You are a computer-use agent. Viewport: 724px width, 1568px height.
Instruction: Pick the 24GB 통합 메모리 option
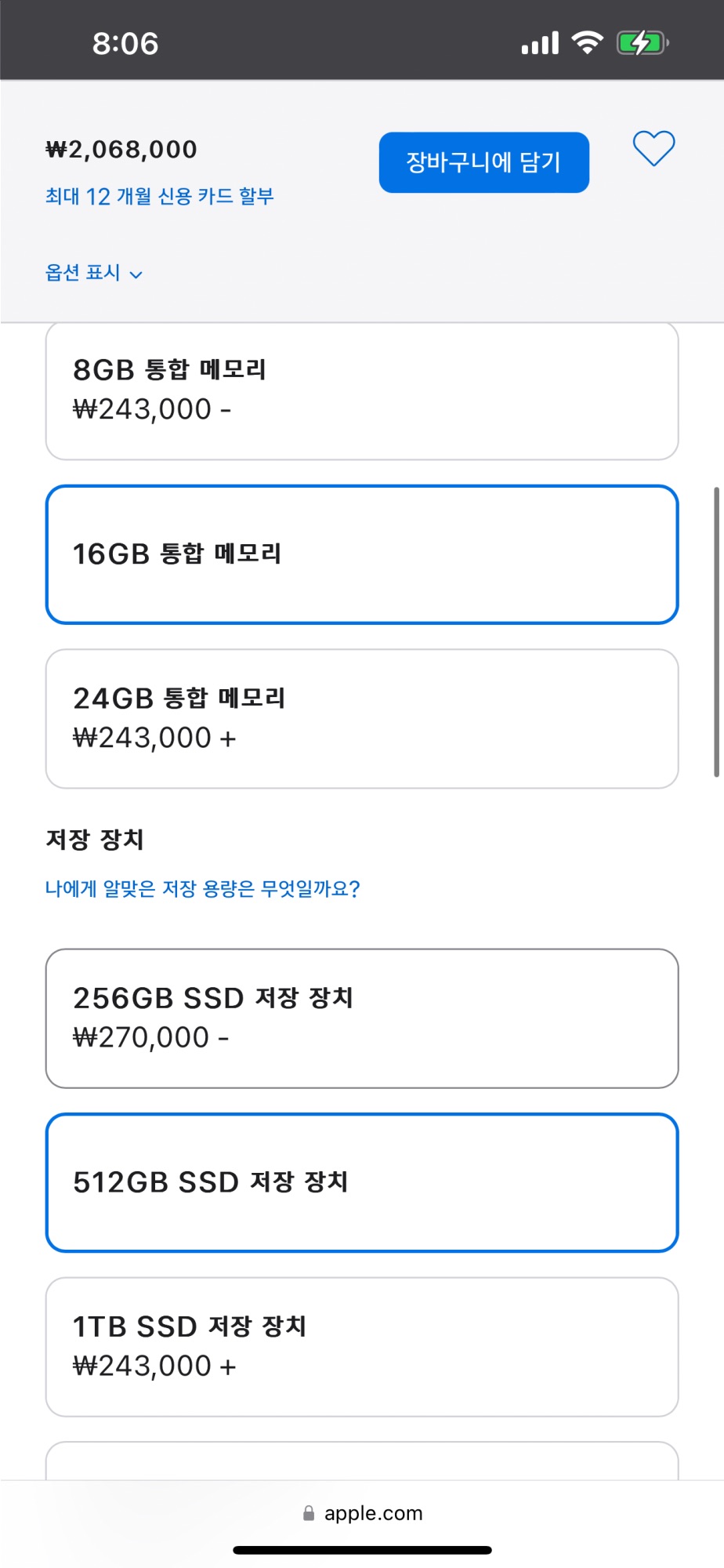tap(362, 719)
